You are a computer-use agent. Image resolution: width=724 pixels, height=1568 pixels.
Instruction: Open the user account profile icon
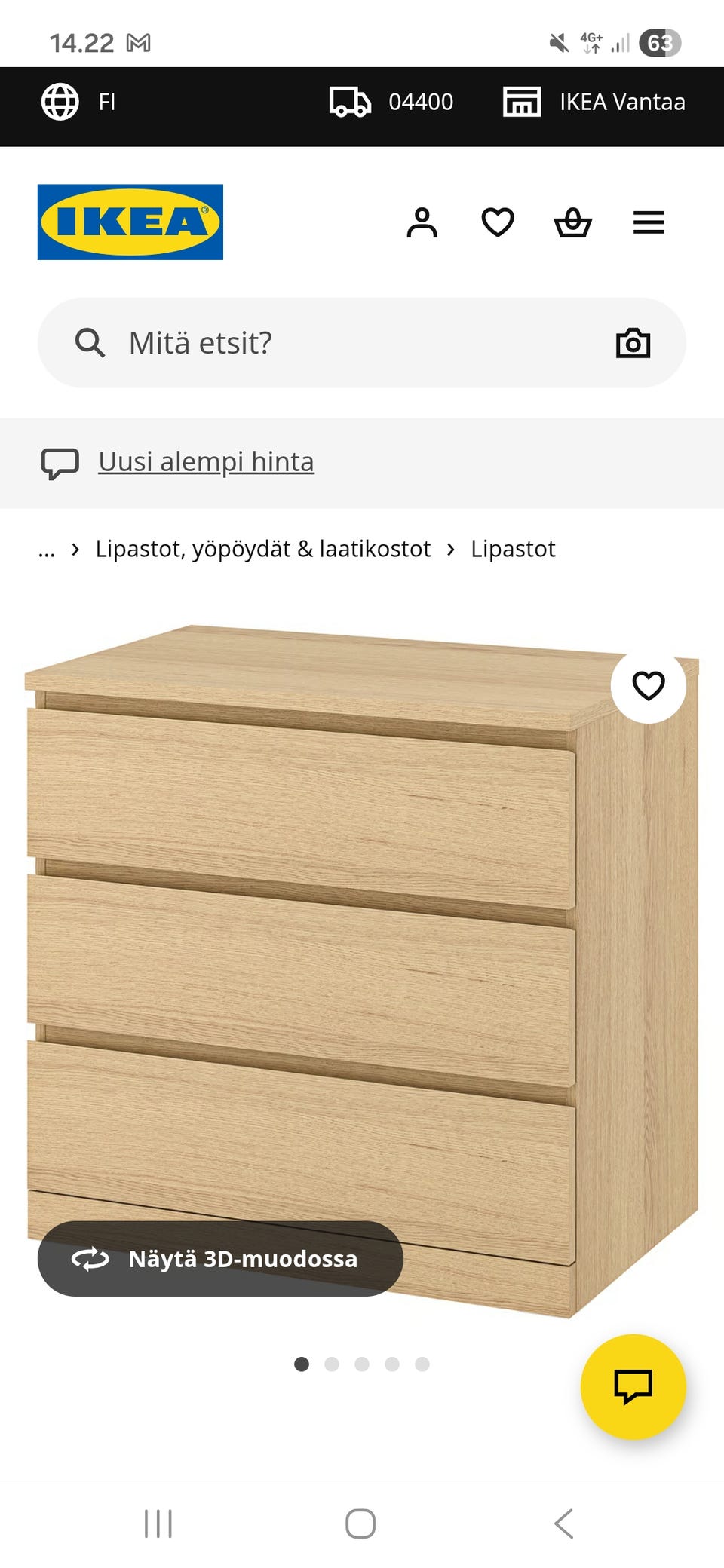click(422, 222)
